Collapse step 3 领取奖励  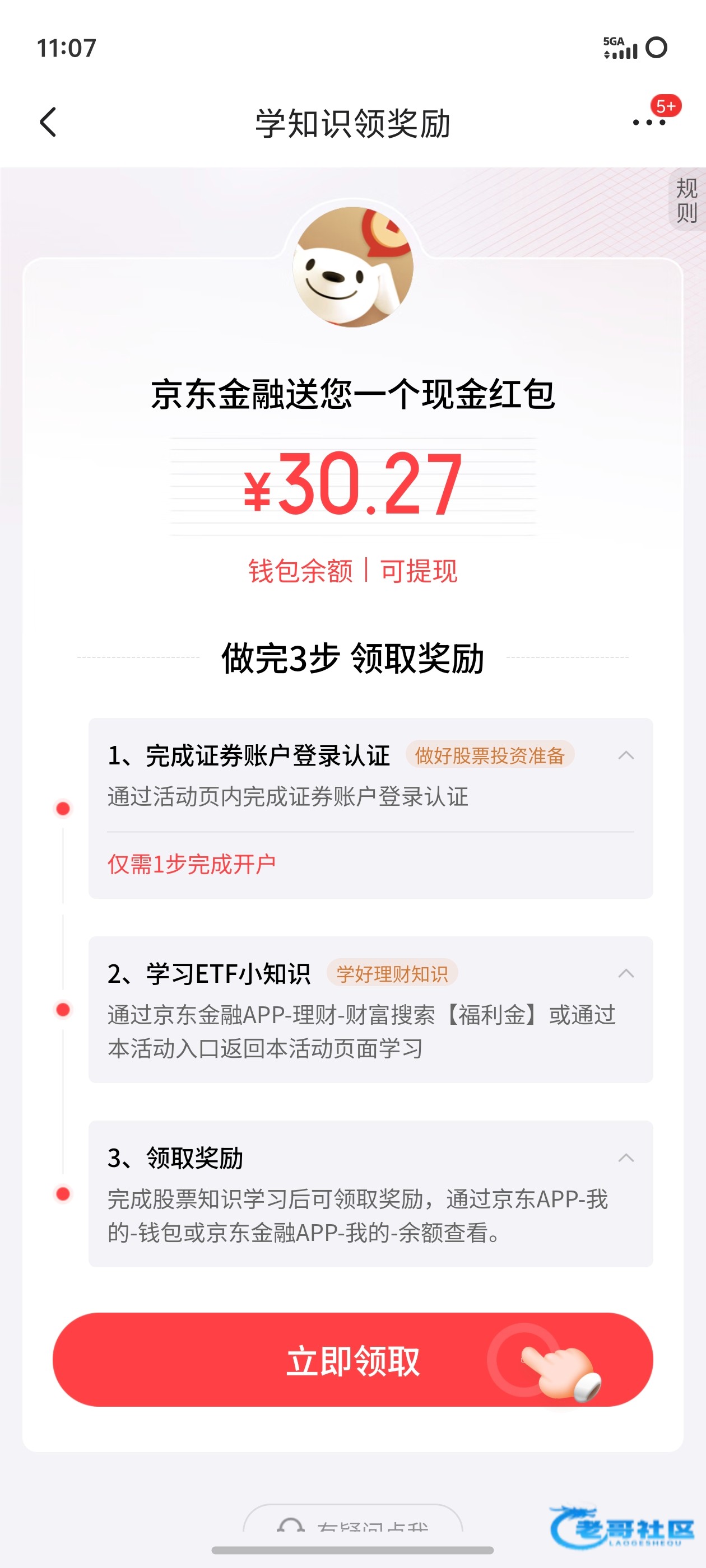625,1158
